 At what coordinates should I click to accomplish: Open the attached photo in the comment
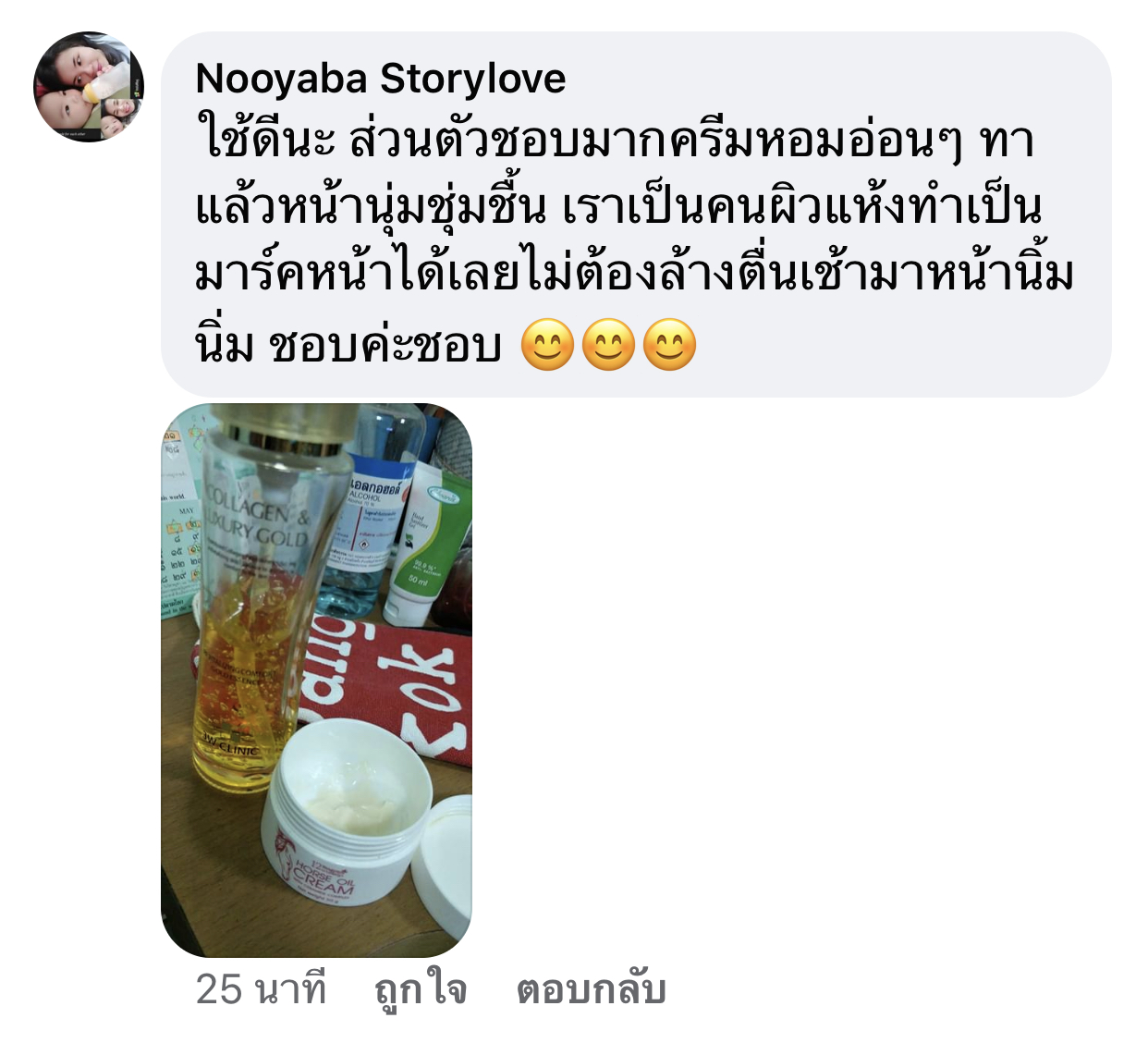(316, 680)
